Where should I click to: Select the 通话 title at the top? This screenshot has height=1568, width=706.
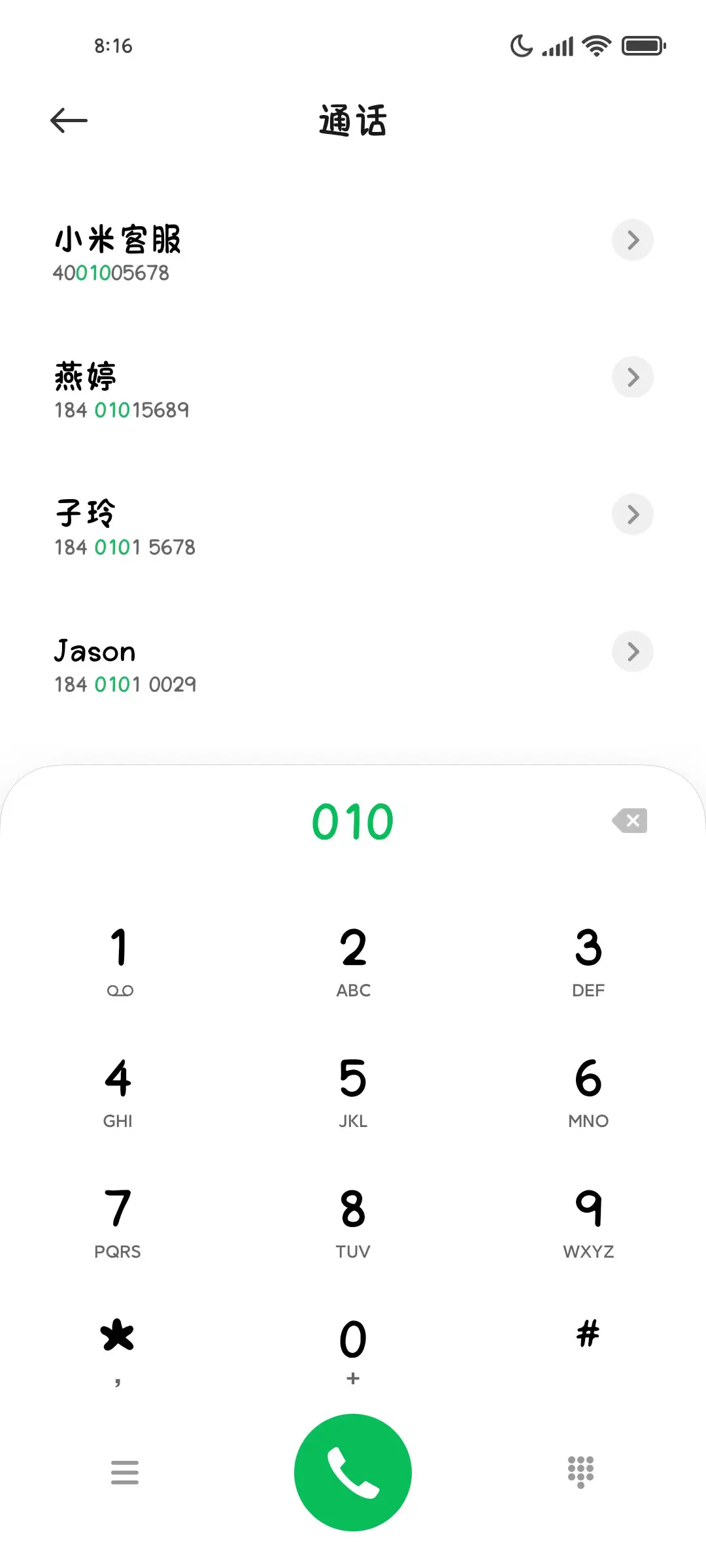click(x=352, y=122)
